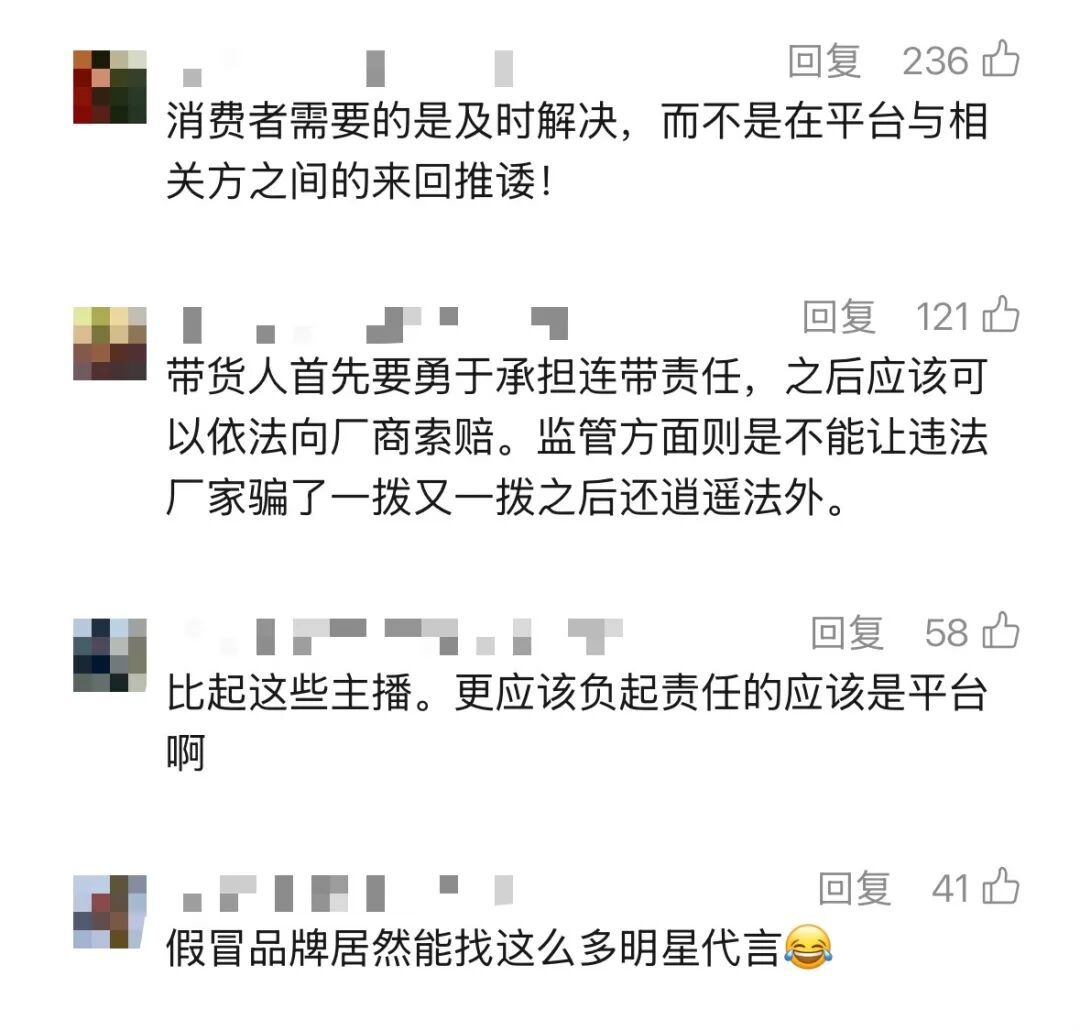
Task: Reply to the comment beginning 假冒品牌居然
Action: [x=855, y=888]
